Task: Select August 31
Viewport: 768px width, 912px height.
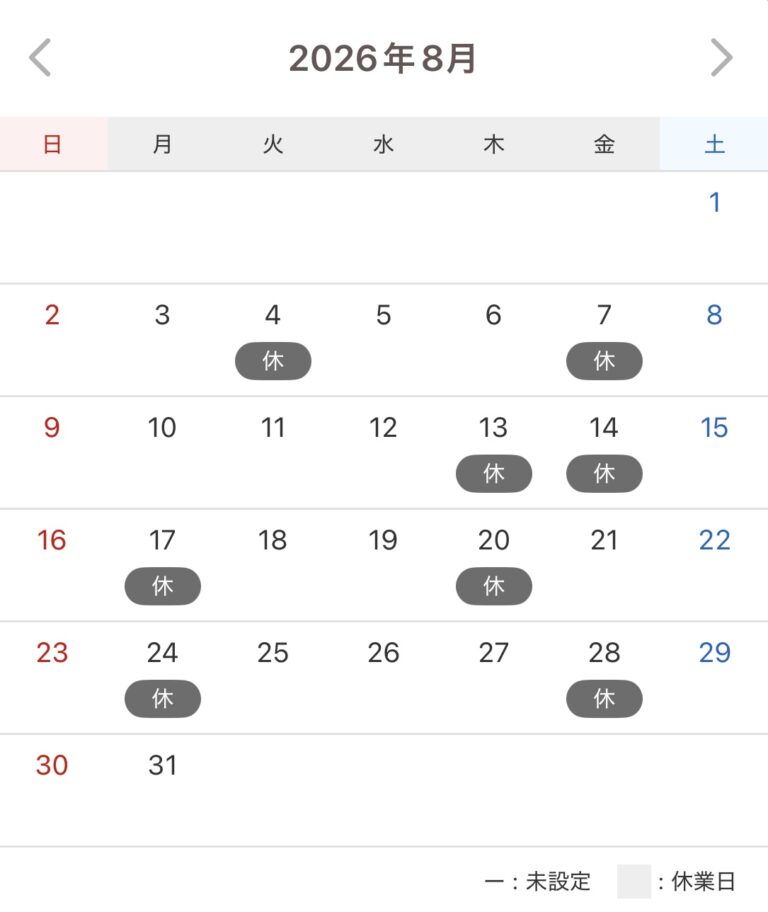Action: 162,790
